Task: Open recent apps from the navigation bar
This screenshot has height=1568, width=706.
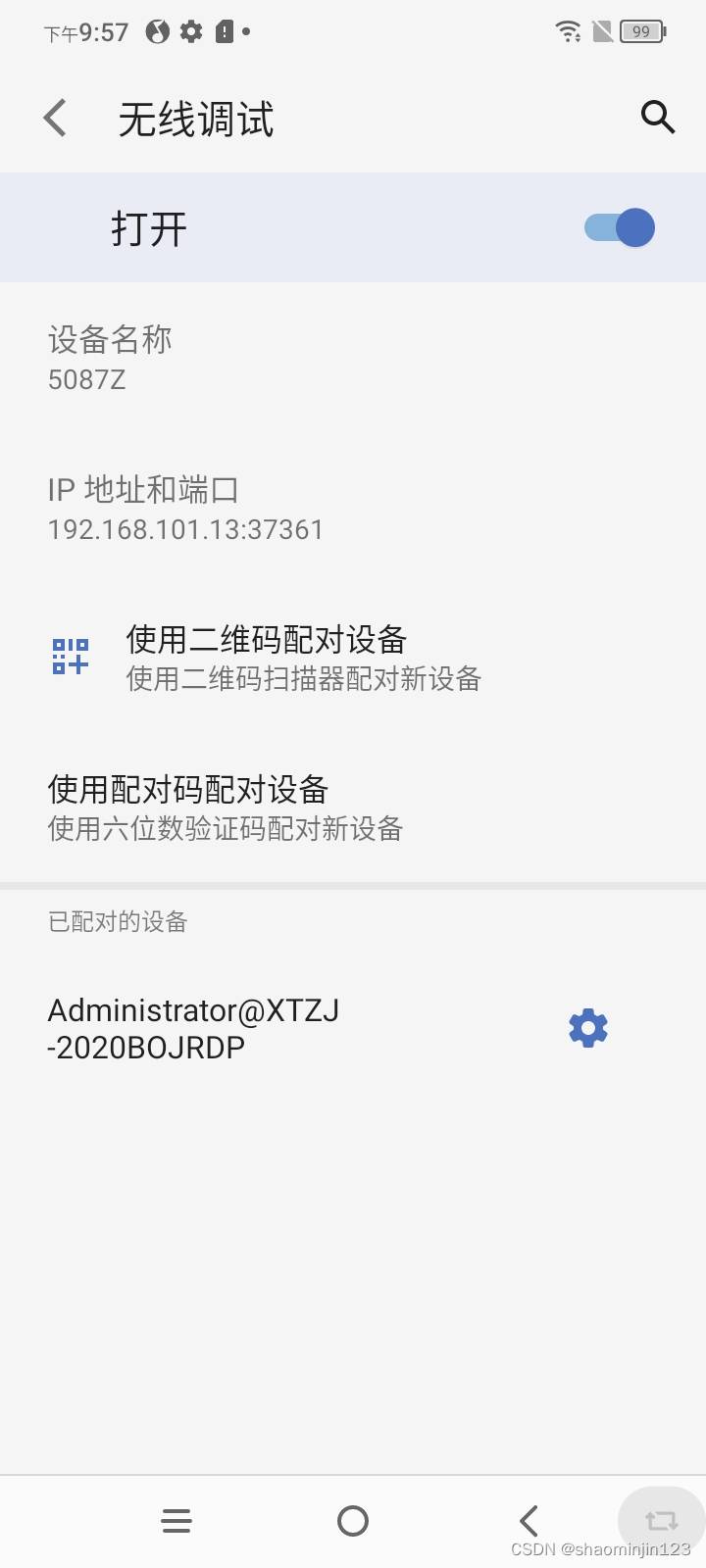Action: click(176, 1521)
